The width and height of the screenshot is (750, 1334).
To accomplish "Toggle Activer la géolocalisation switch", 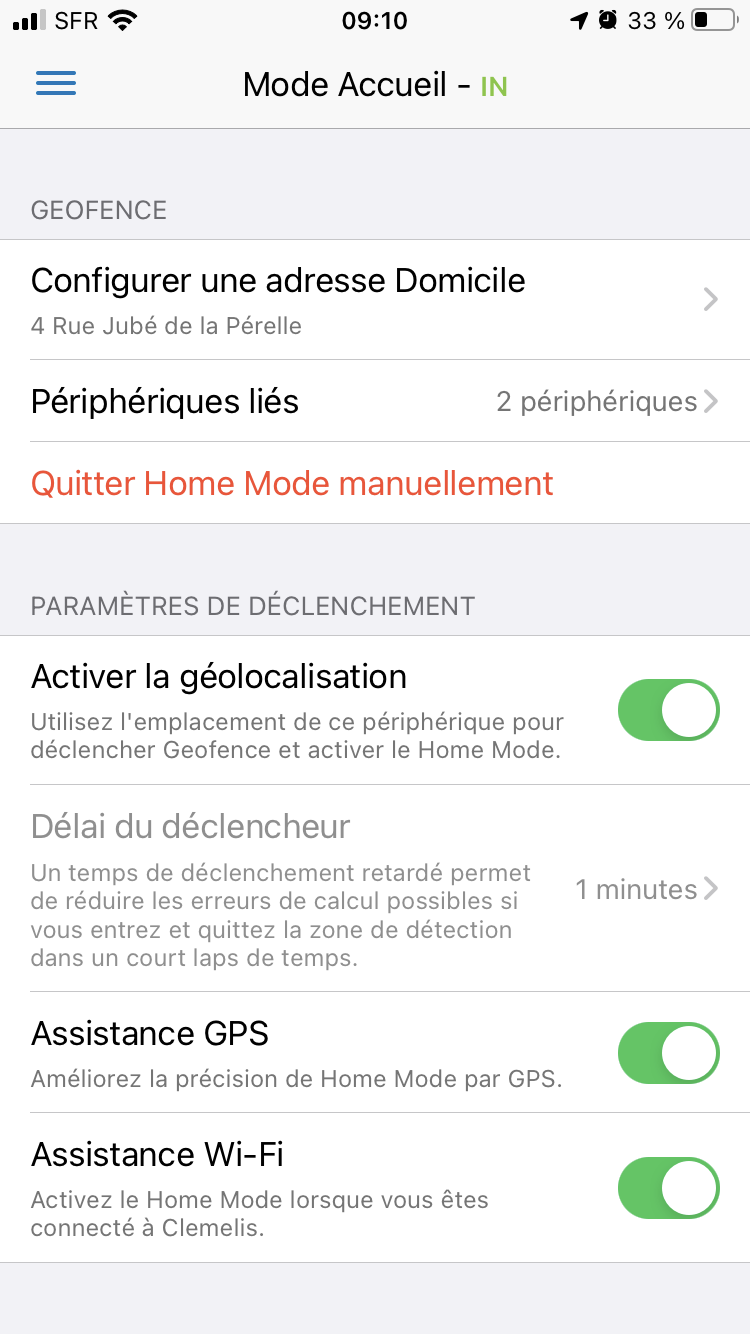I will point(668,710).
